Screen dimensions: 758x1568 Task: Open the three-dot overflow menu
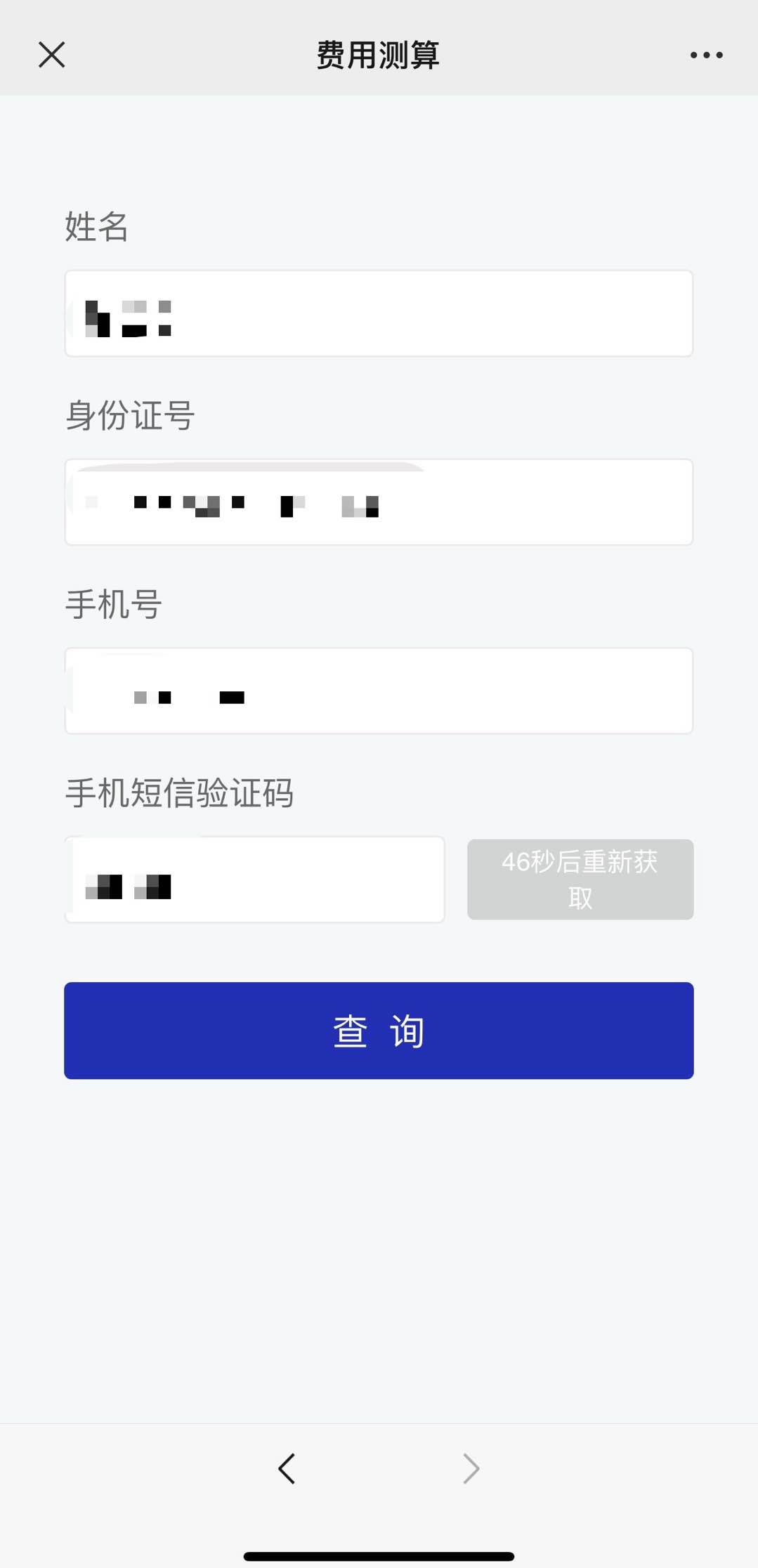pos(706,55)
